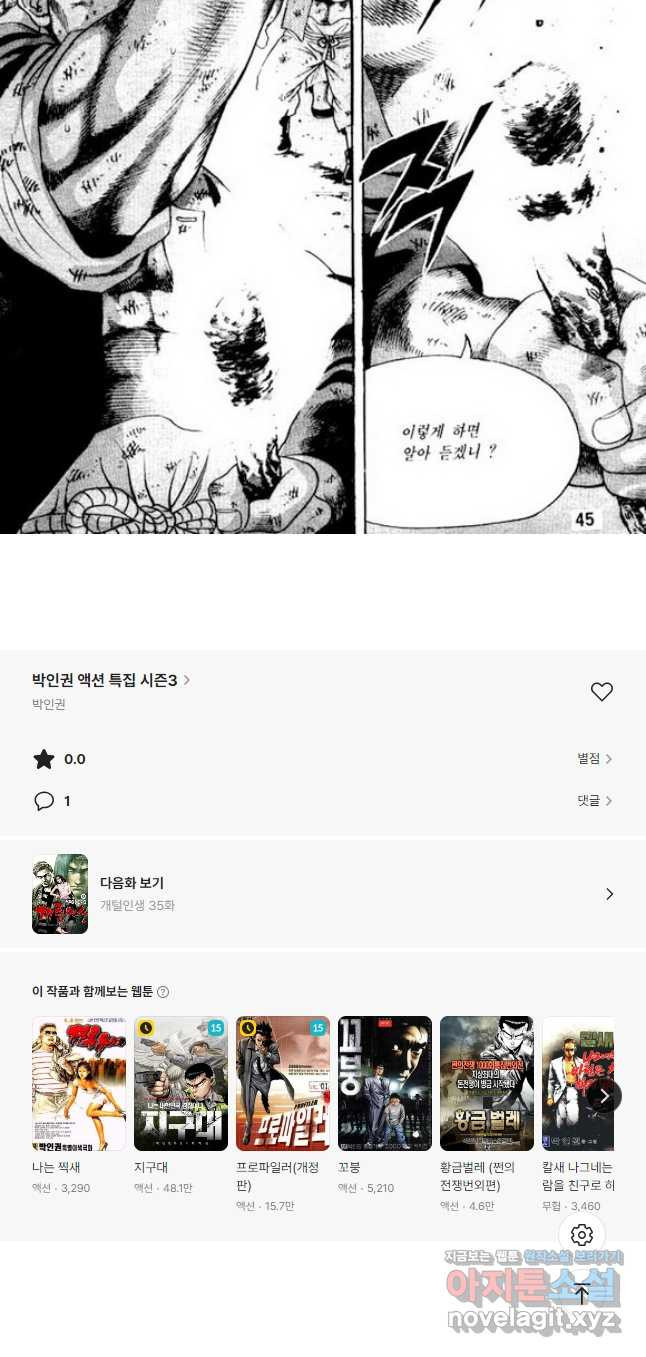Viewport: 646px width, 1357px height.
Task: Open the webtoon 꼬붕
Action: click(x=385, y=1083)
